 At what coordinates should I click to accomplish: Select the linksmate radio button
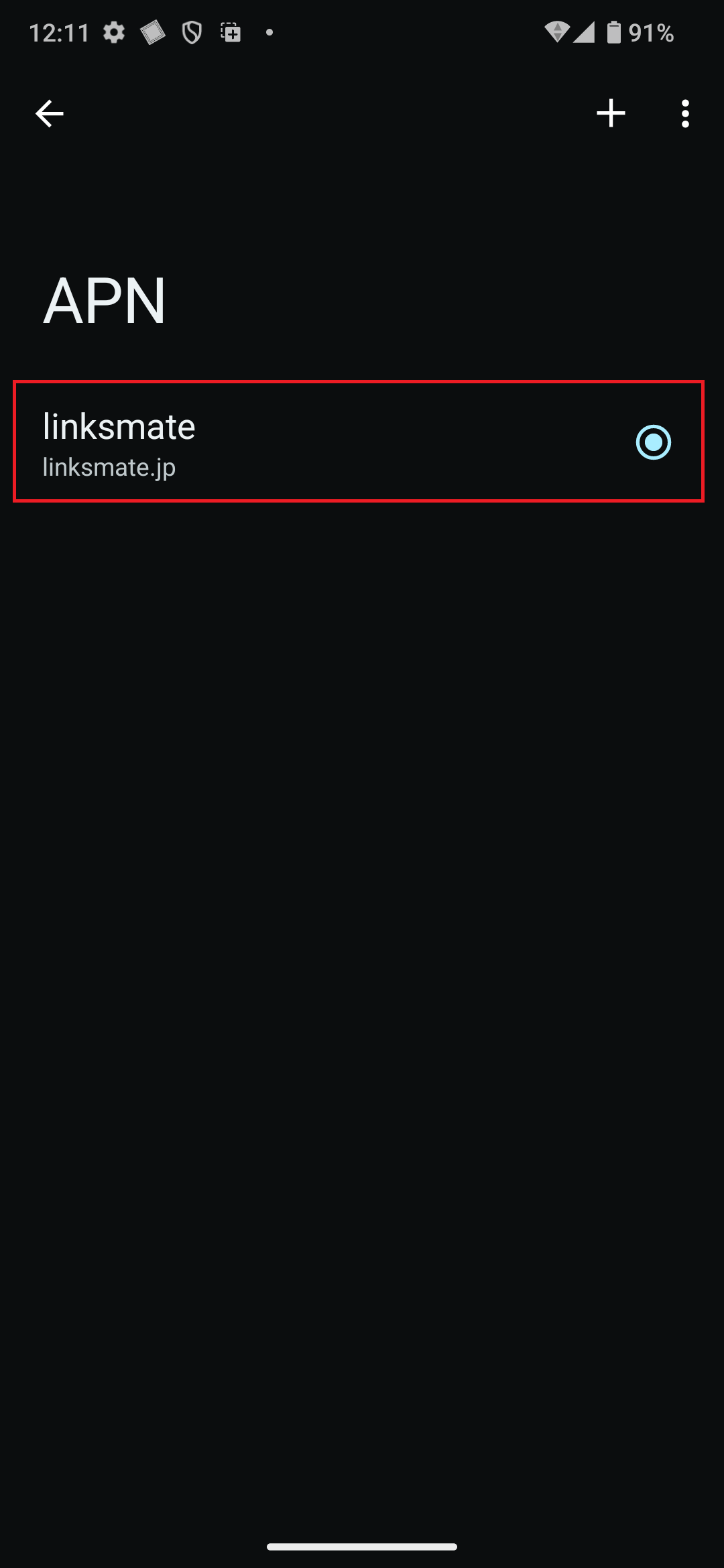(653, 442)
